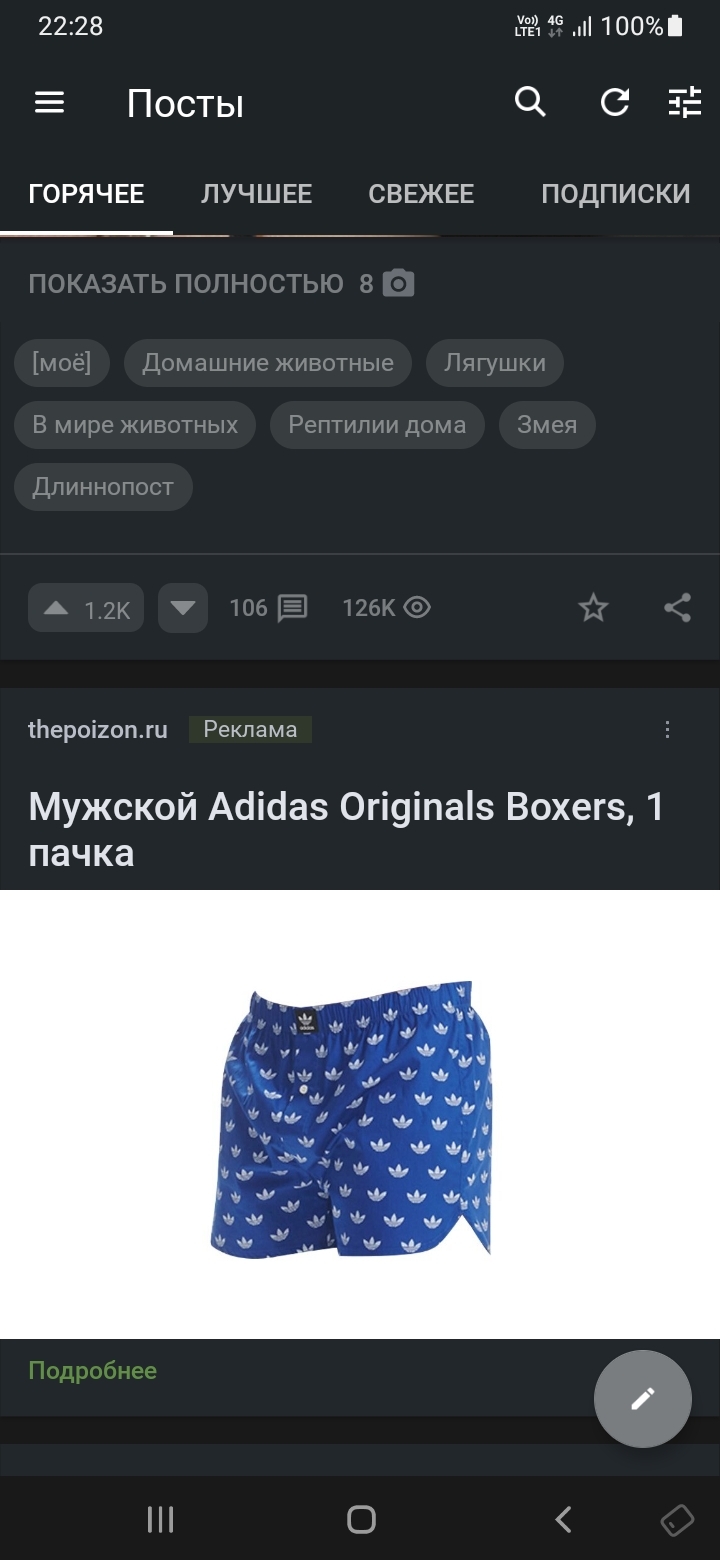Open the Рептилии дома tag
The height and width of the screenshot is (1560, 720).
point(377,425)
